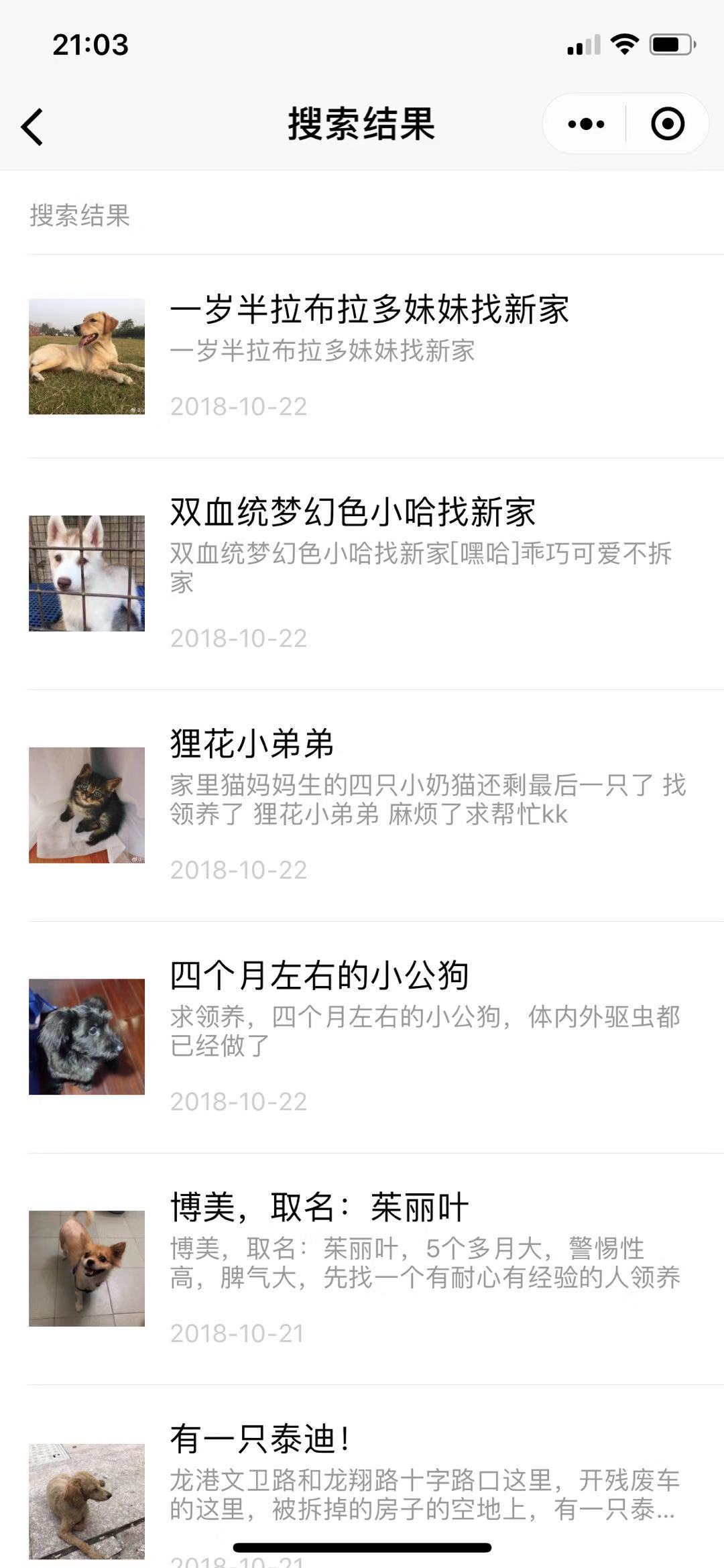Open the mini program more options menu
This screenshot has height=1568, width=724.
click(x=585, y=124)
